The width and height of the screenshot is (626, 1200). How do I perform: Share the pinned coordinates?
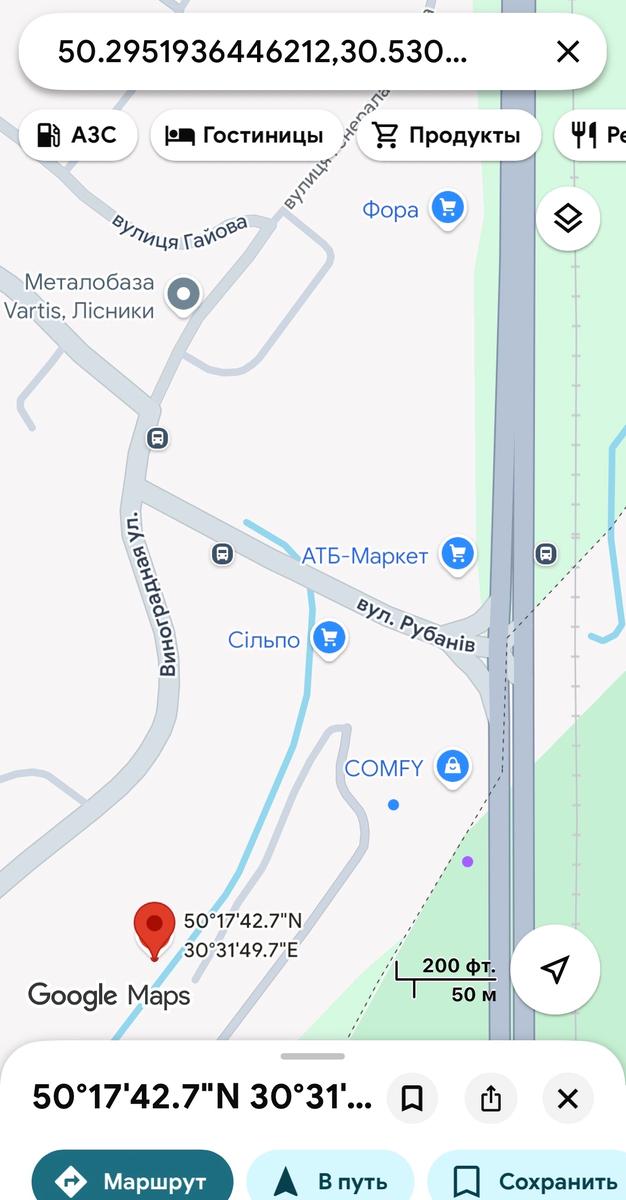click(490, 1099)
